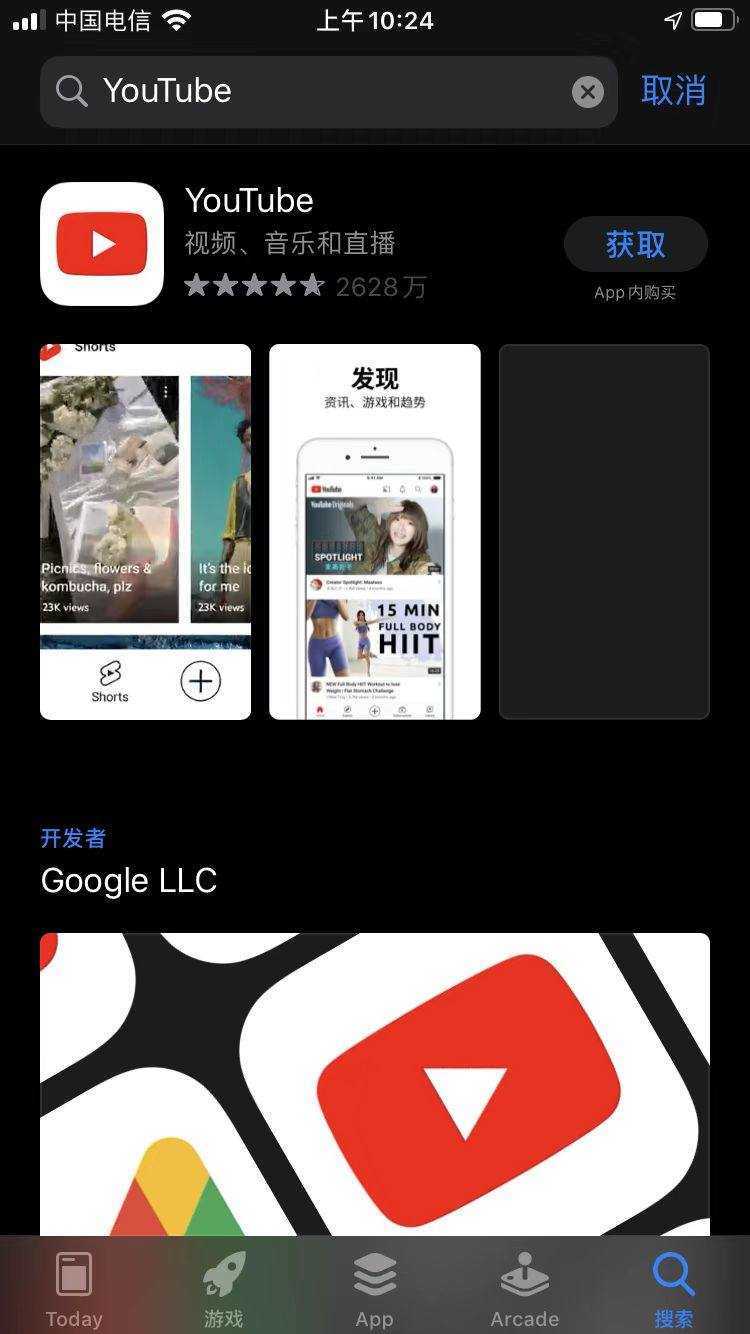The width and height of the screenshot is (750, 1334).
Task: Select the 搜索 tab
Action: pos(673,1288)
